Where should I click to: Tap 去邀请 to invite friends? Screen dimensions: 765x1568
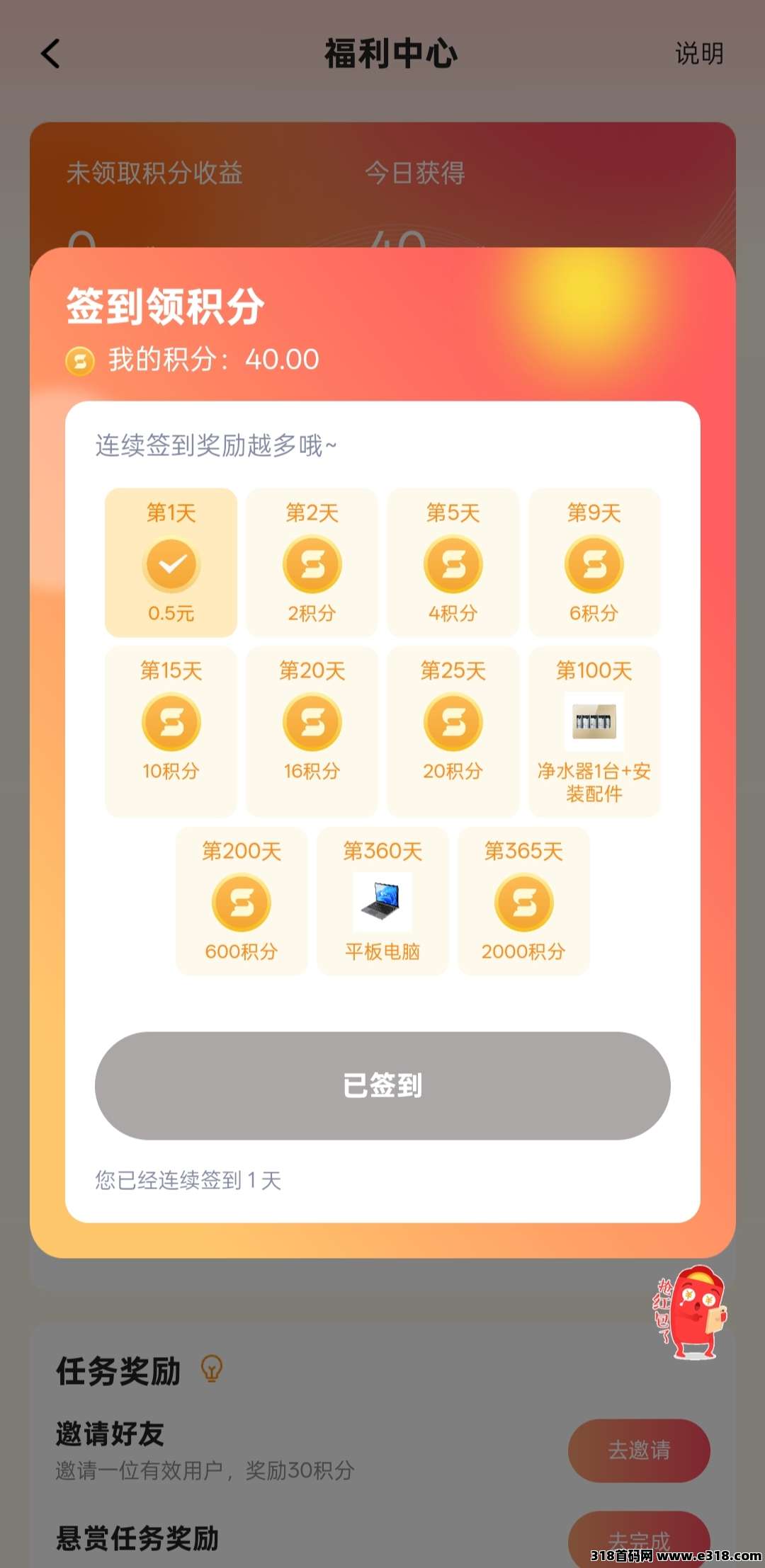tap(639, 1450)
